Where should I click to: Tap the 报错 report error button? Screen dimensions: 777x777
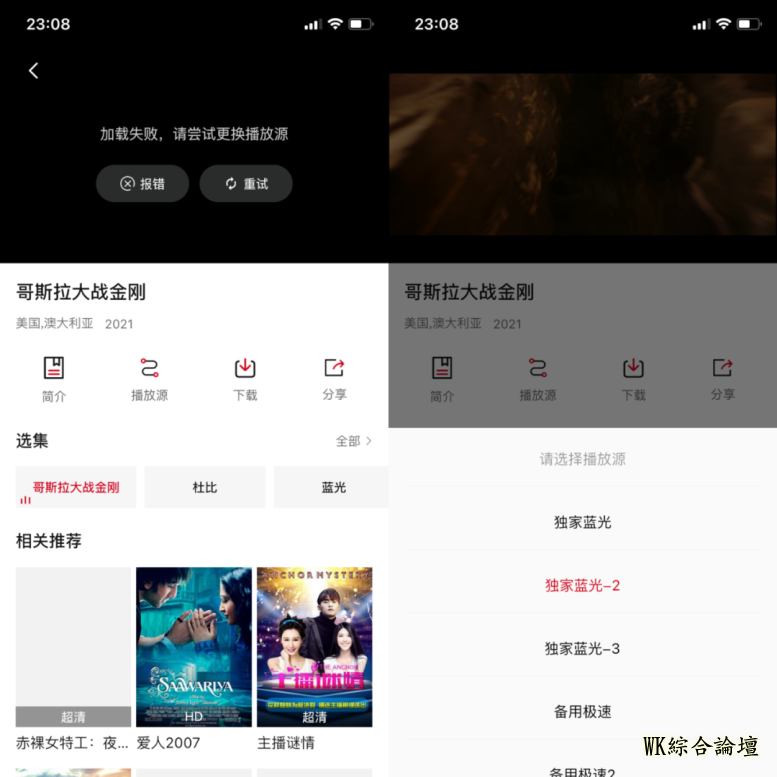[142, 184]
